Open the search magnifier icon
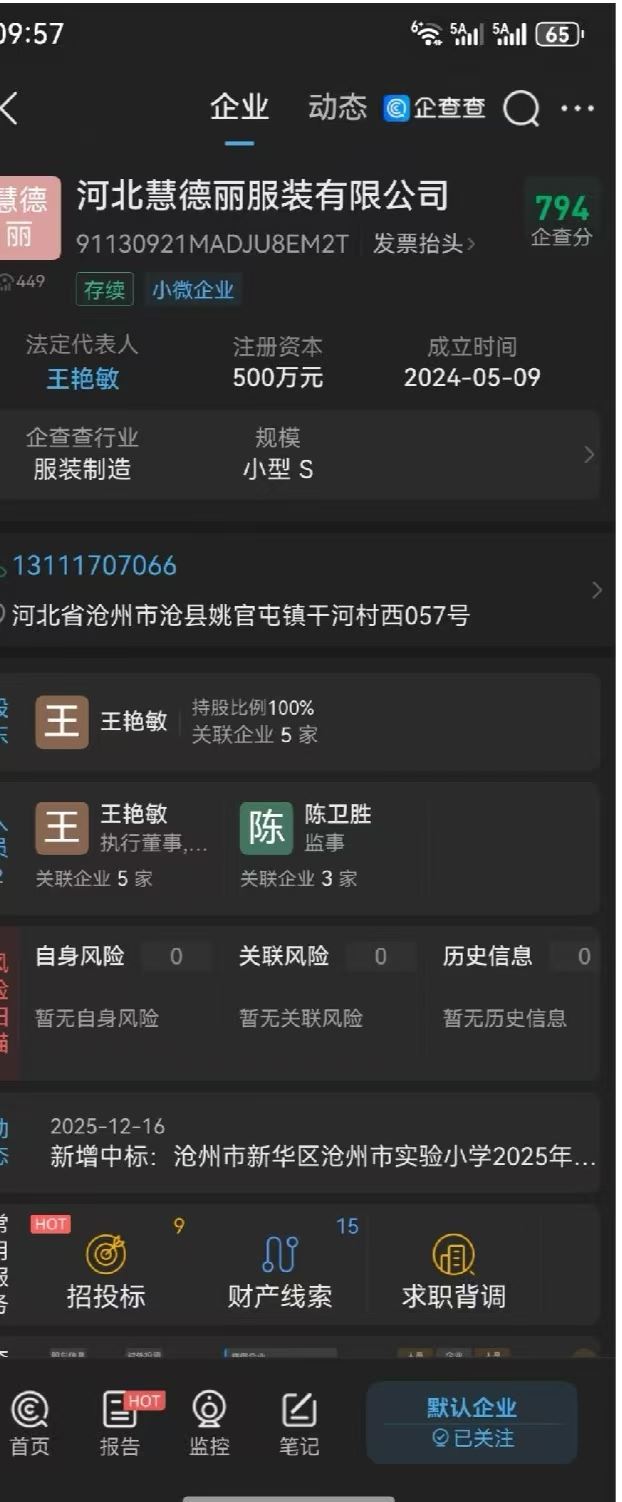 tap(521, 109)
